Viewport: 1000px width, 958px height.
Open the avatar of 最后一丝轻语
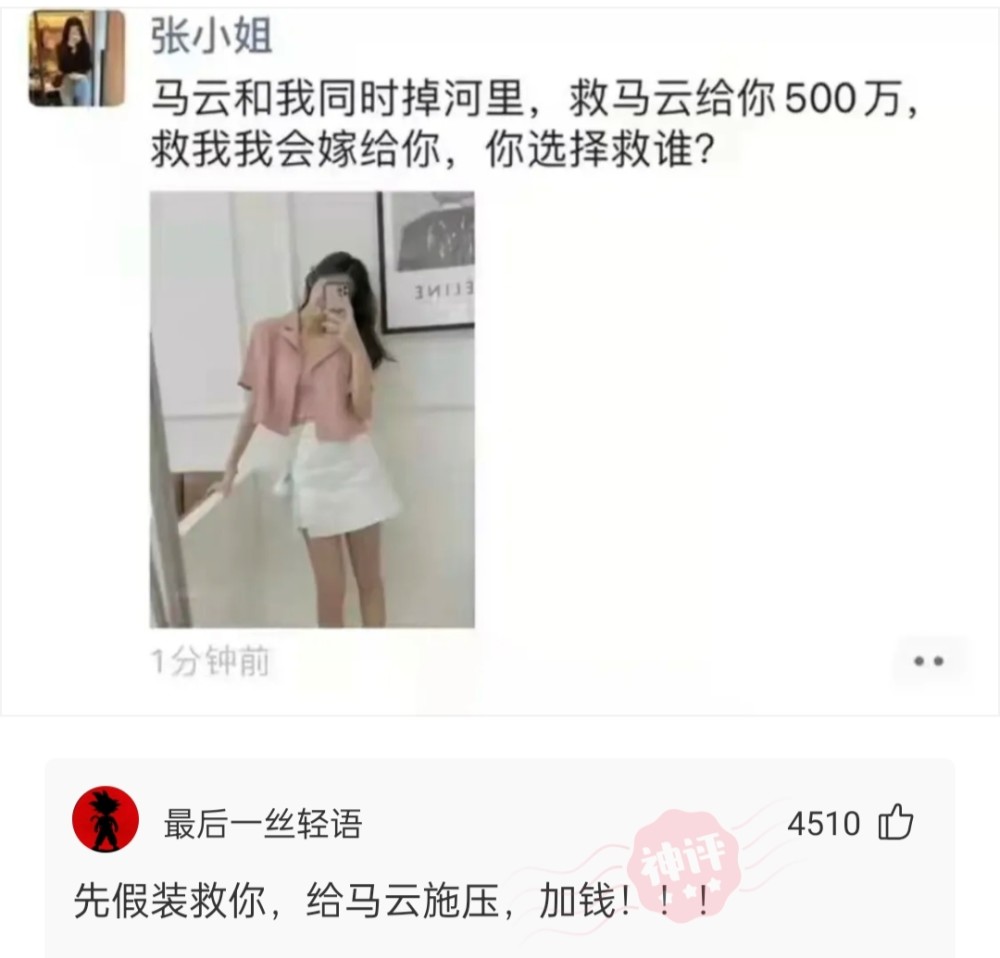tap(104, 820)
